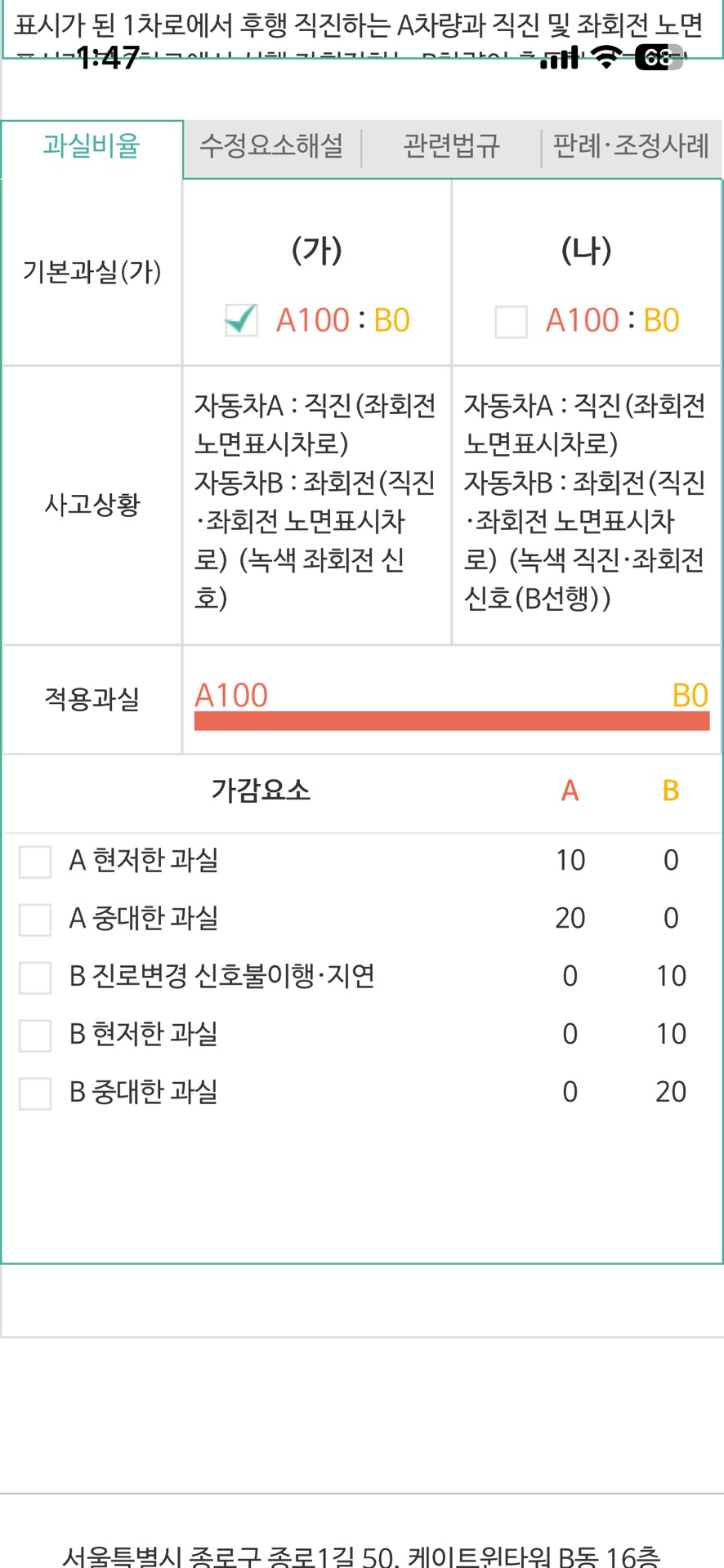Select the (나) A100:B0 checkbox
Viewport: 724px width, 1568px height.
click(511, 321)
